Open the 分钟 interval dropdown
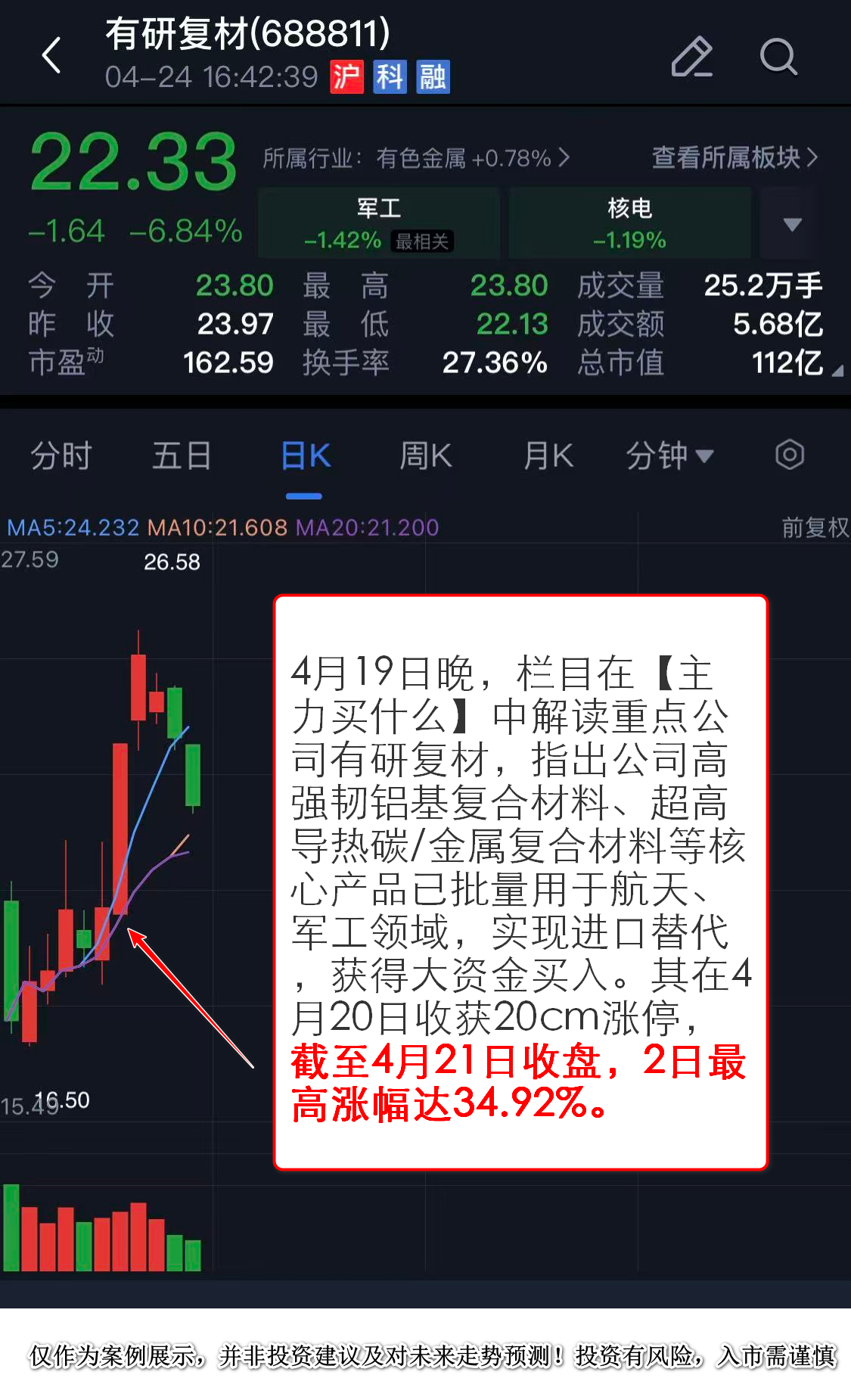This screenshot has height=1400, width=851. (669, 456)
